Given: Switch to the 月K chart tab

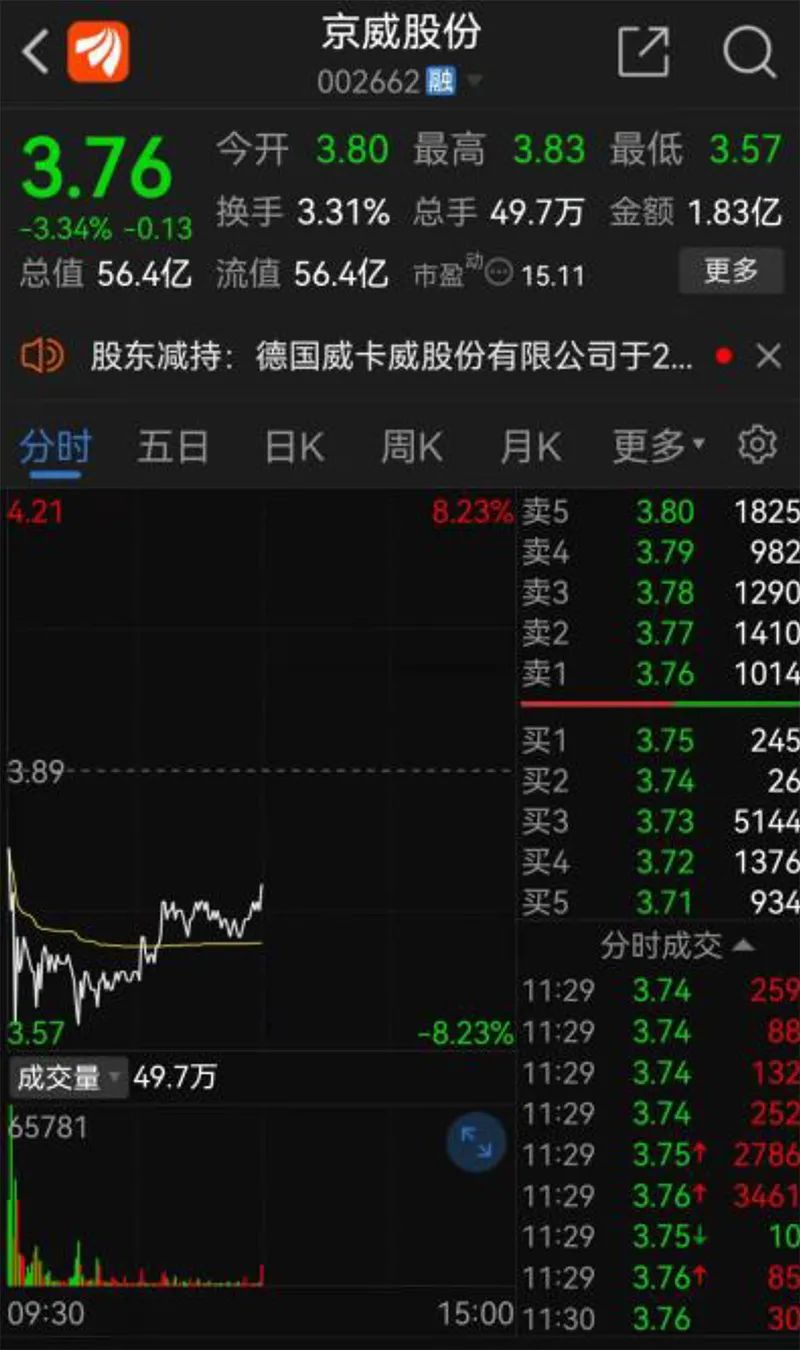Looking at the screenshot, I should tap(530, 446).
